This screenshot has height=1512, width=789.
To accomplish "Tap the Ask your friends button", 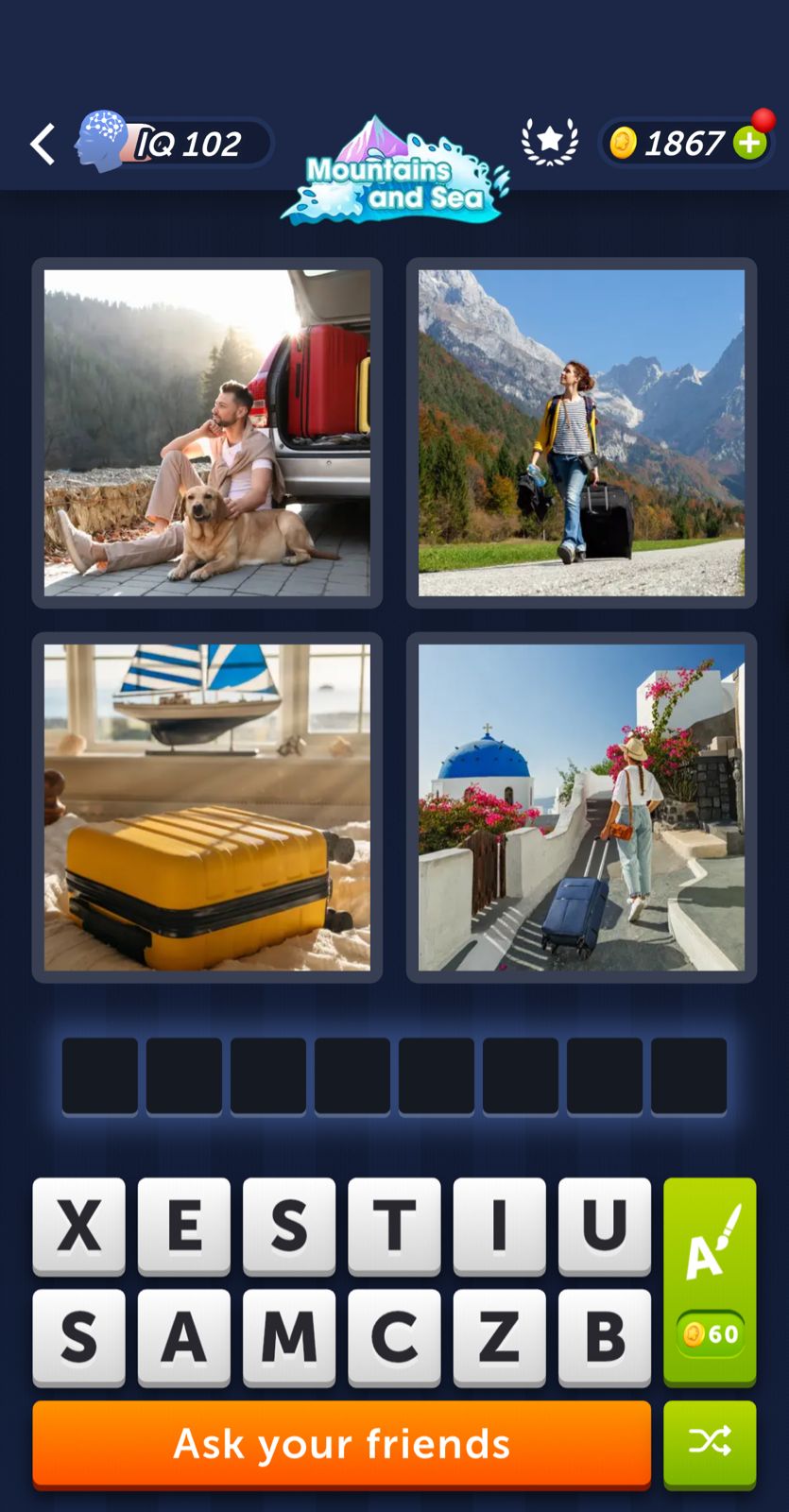I will pos(341,1443).
